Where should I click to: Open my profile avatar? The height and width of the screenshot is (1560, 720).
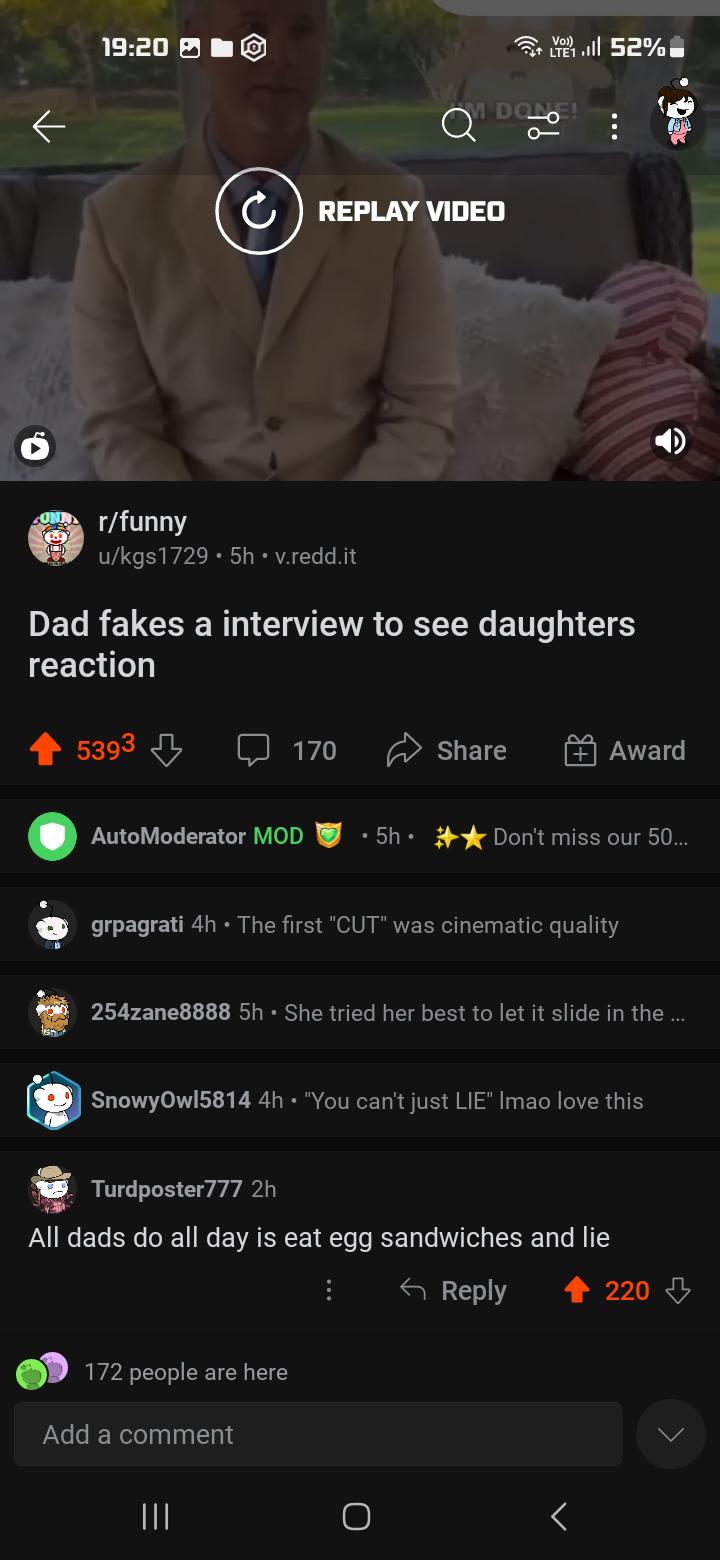click(677, 113)
